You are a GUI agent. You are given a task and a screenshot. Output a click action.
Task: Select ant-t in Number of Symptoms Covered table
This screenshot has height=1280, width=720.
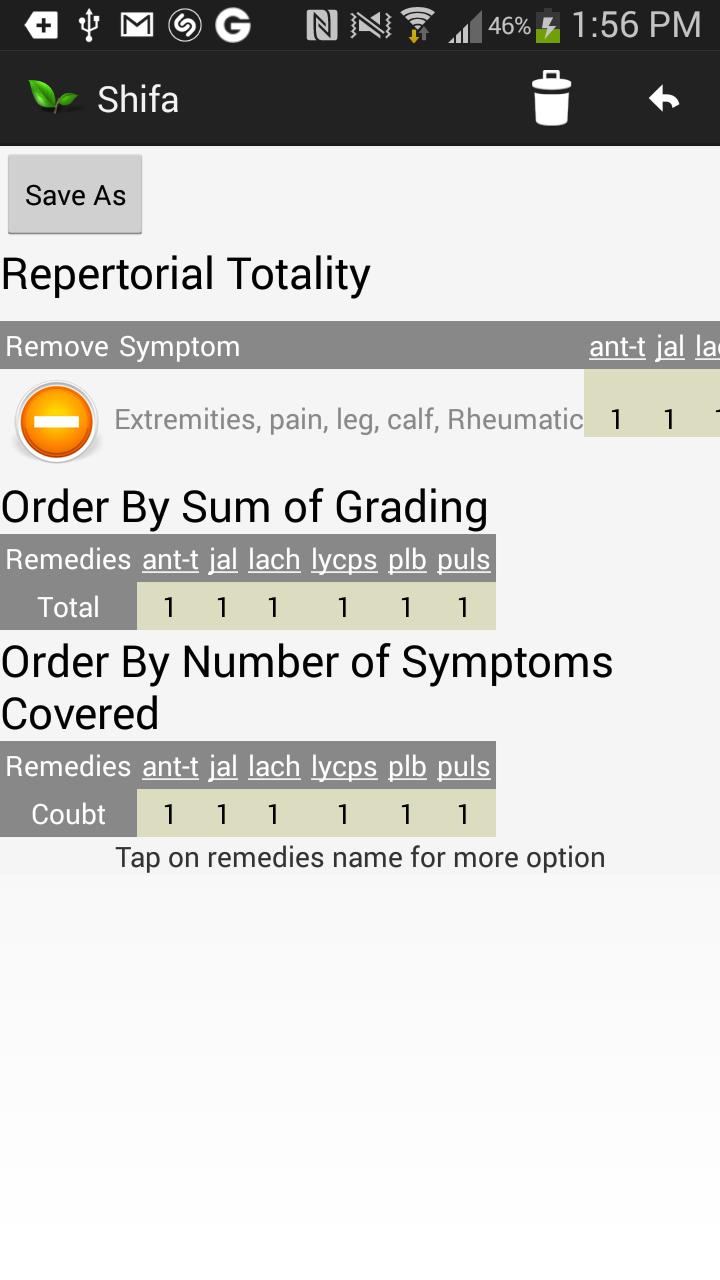[x=170, y=767]
